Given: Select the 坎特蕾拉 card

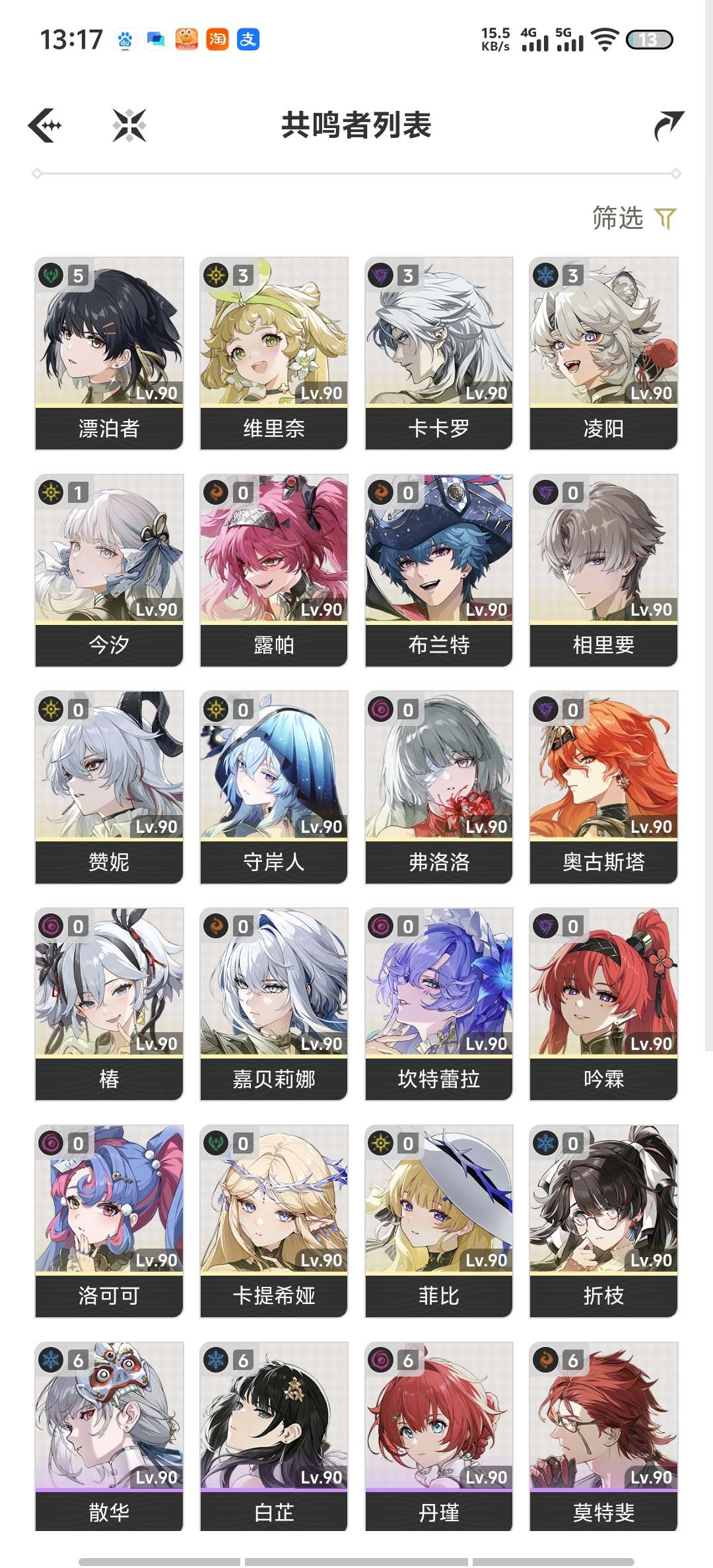Looking at the screenshot, I should [439, 1004].
